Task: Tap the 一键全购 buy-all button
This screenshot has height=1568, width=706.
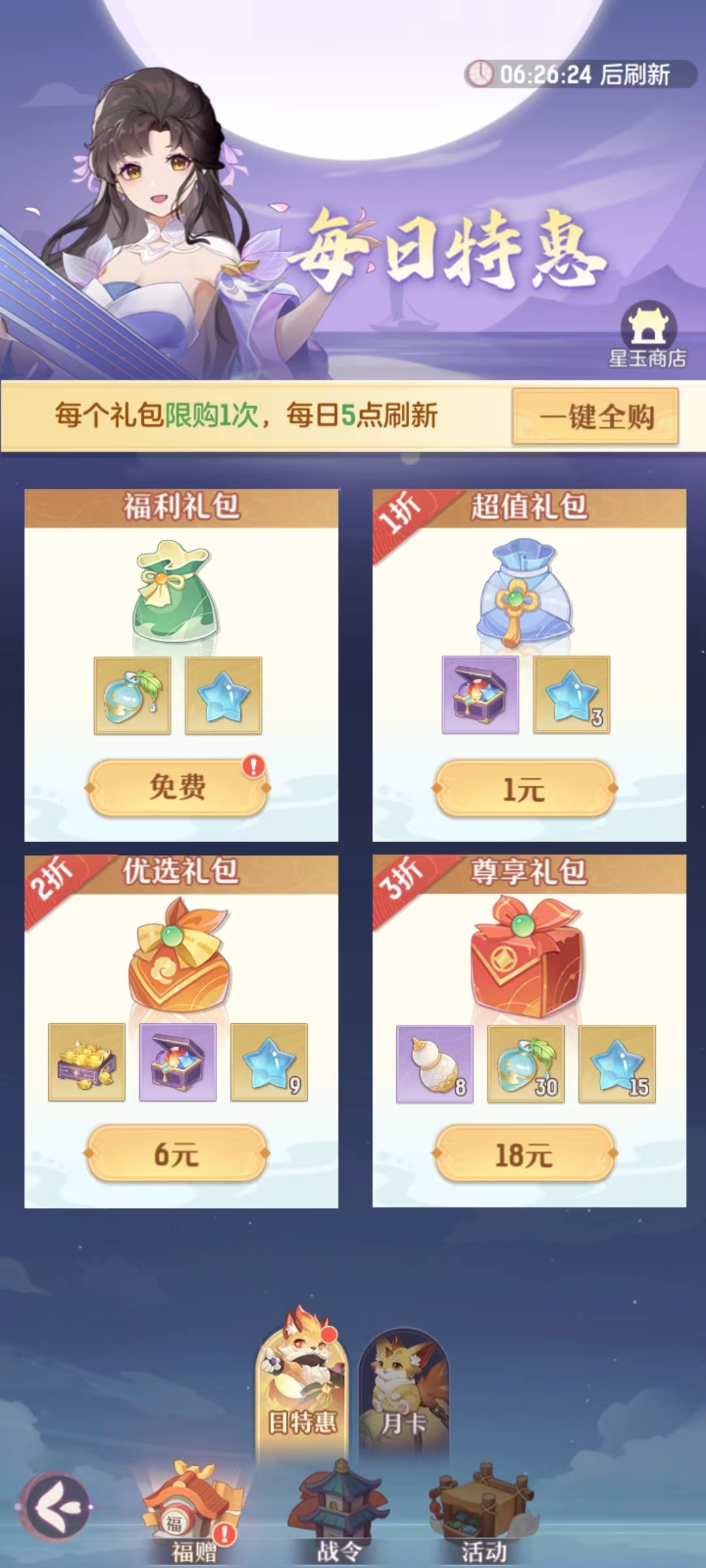Action: pyautogui.click(x=595, y=416)
